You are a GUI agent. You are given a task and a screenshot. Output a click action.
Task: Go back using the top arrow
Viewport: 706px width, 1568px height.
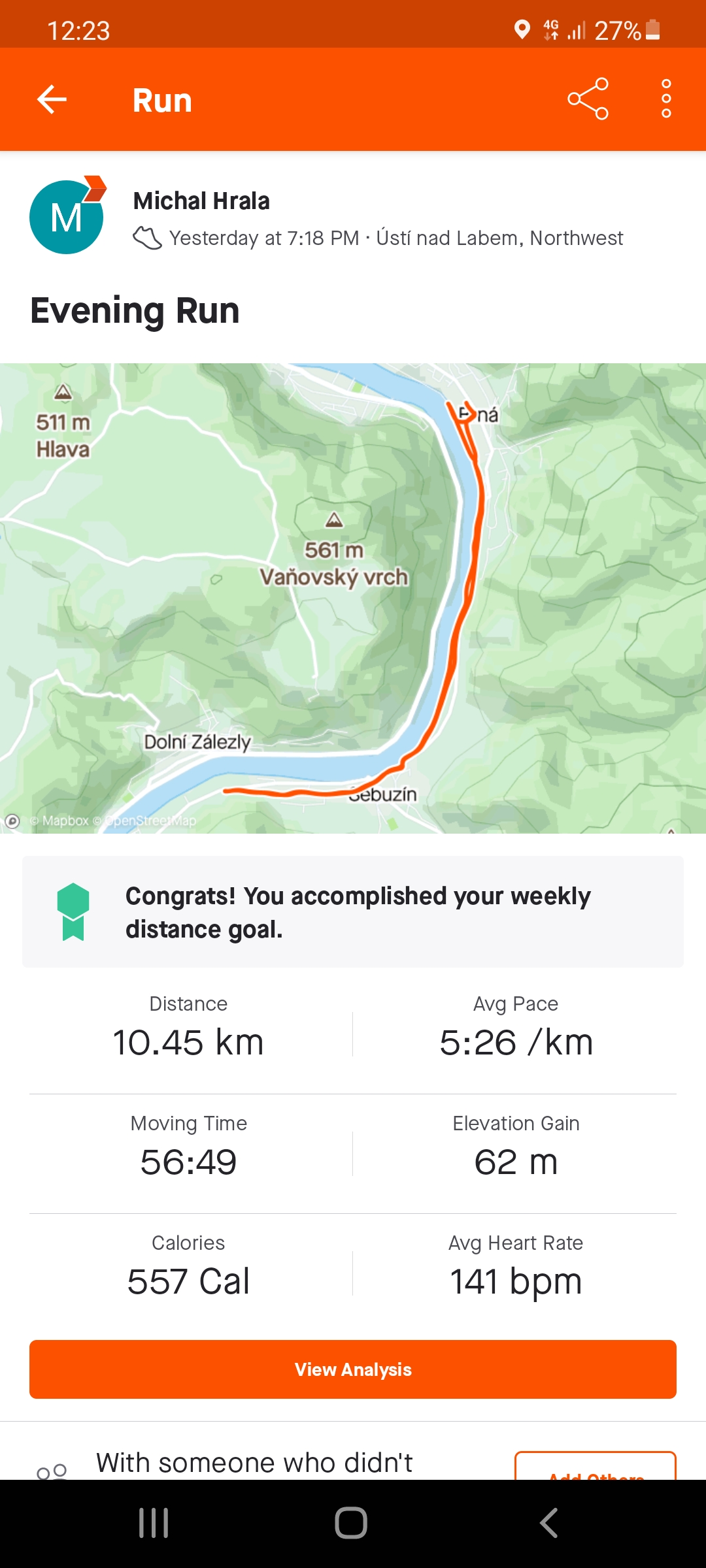52,99
